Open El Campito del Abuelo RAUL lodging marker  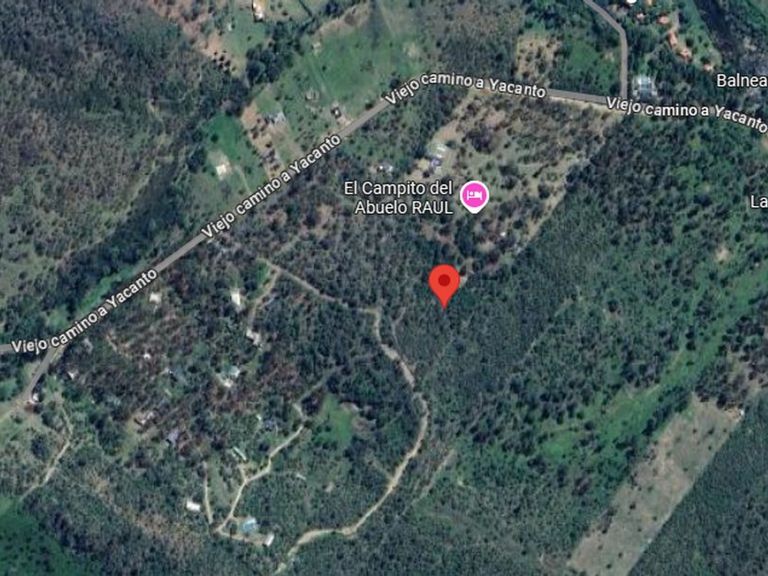(474, 194)
